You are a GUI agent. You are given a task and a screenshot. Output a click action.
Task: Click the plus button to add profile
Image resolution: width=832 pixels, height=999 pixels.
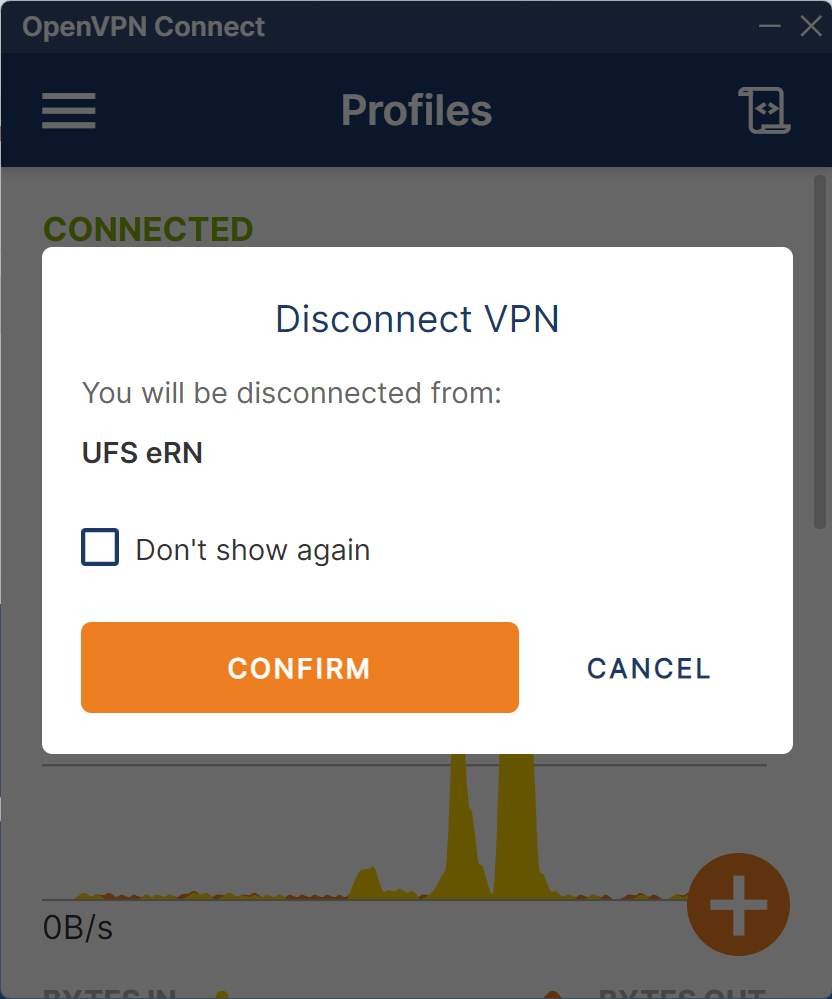point(738,904)
